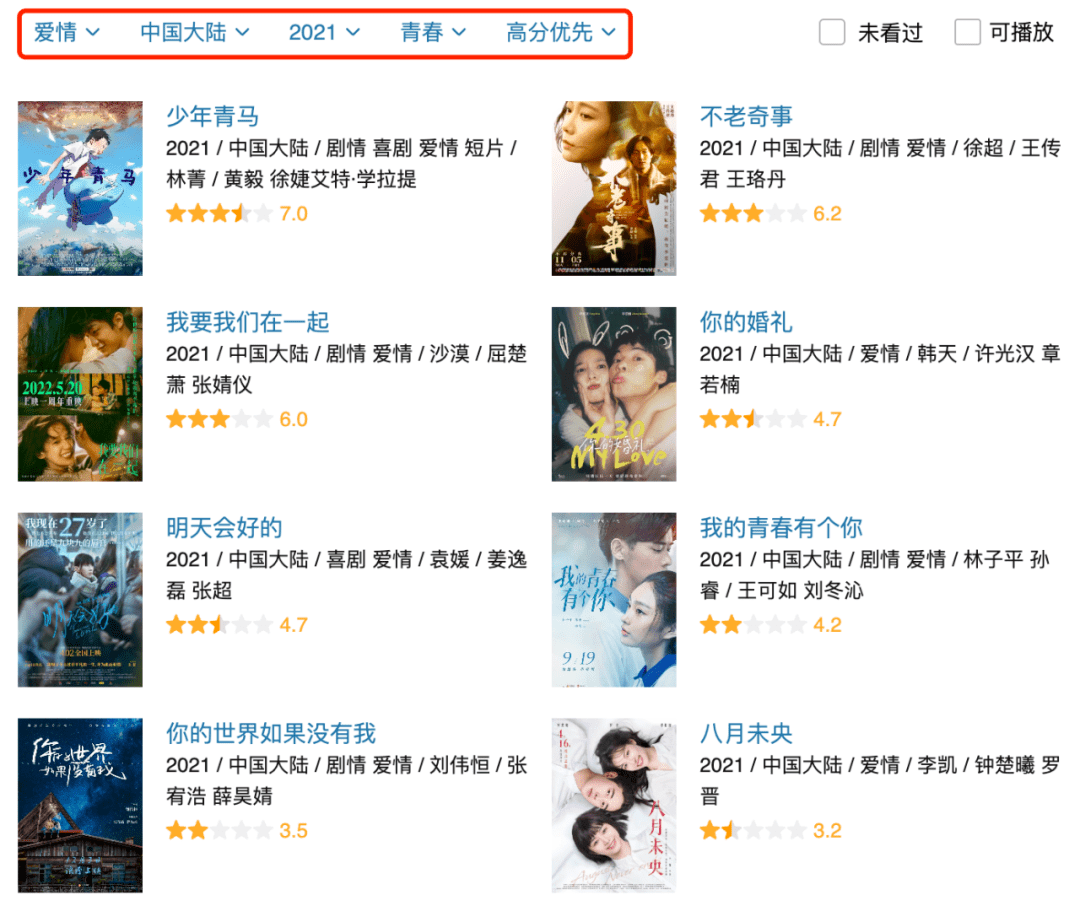Open the movie 不老奇事
Viewport: 1080px width, 906px height.
pos(746,116)
